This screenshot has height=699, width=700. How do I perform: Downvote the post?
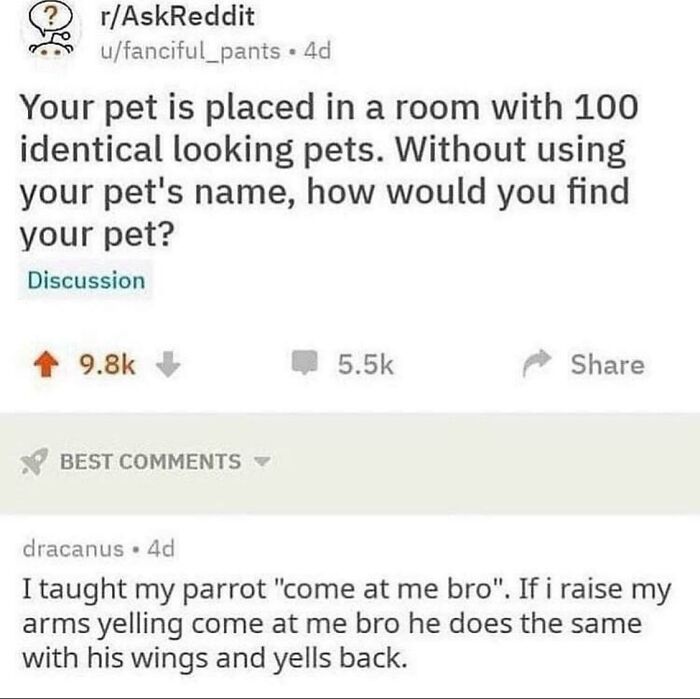[x=168, y=365]
